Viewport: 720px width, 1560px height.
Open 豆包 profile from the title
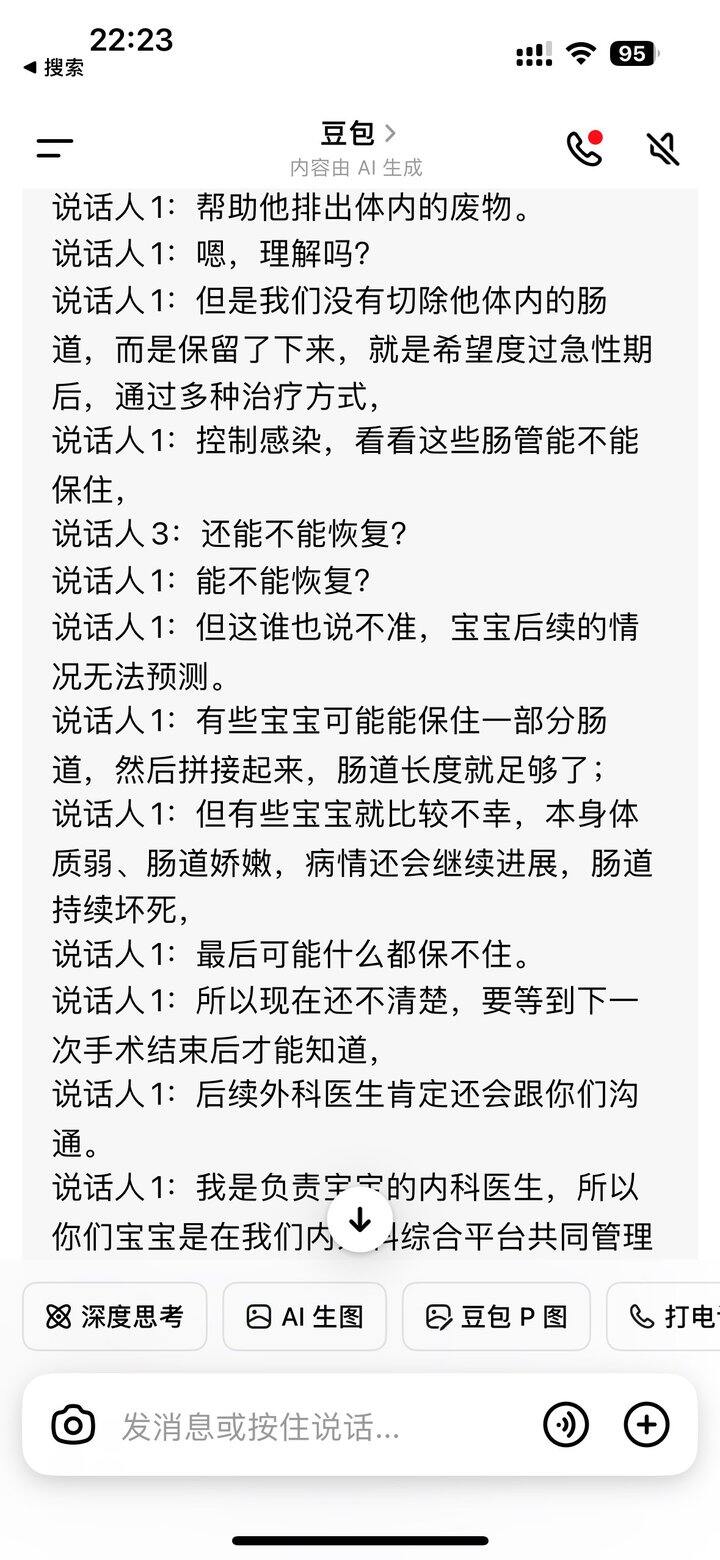(x=358, y=133)
